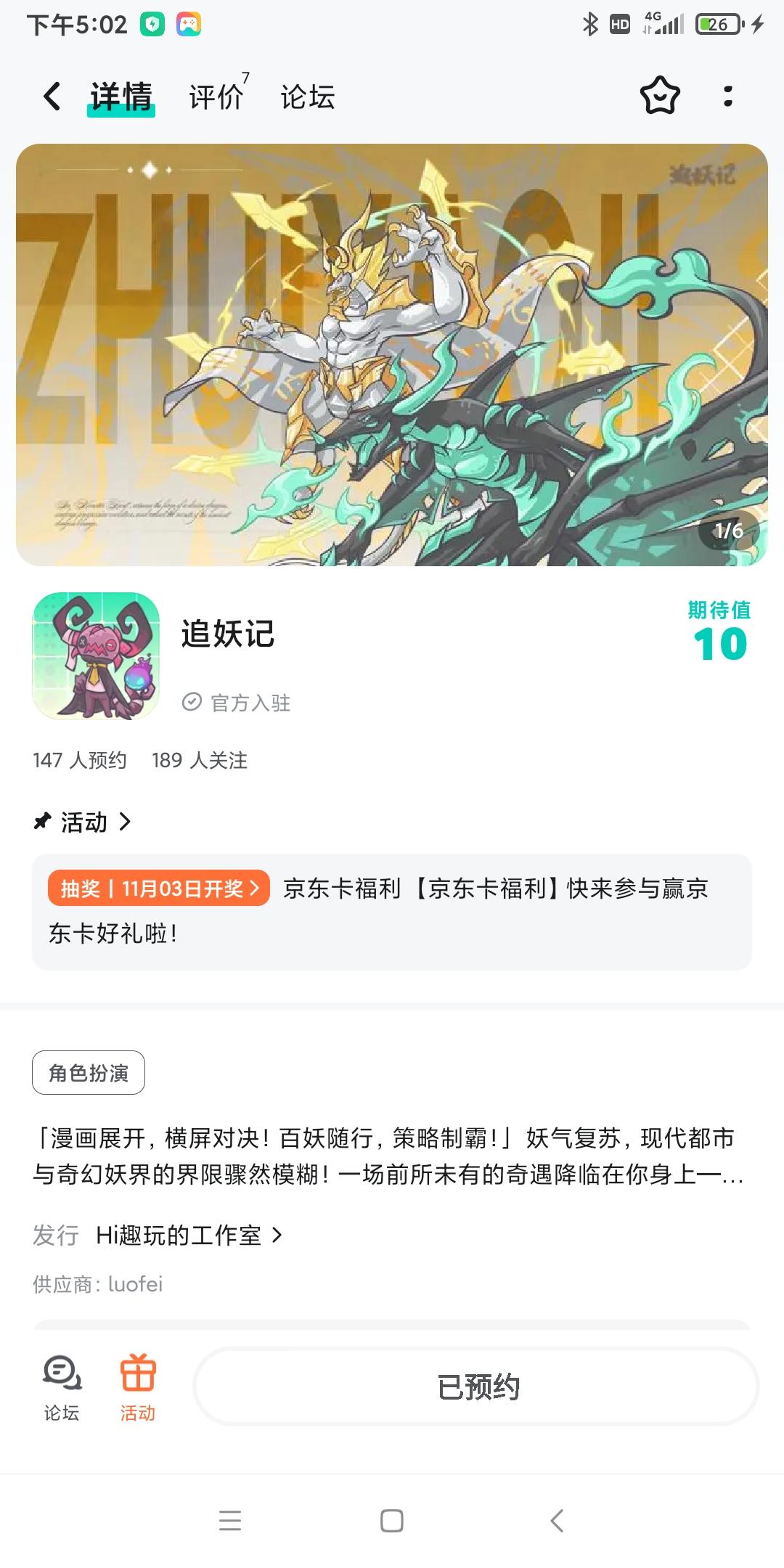Image resolution: width=784 pixels, height=1568 pixels.
Task: Select the 角色扮演 genre tag
Action: tap(89, 1072)
